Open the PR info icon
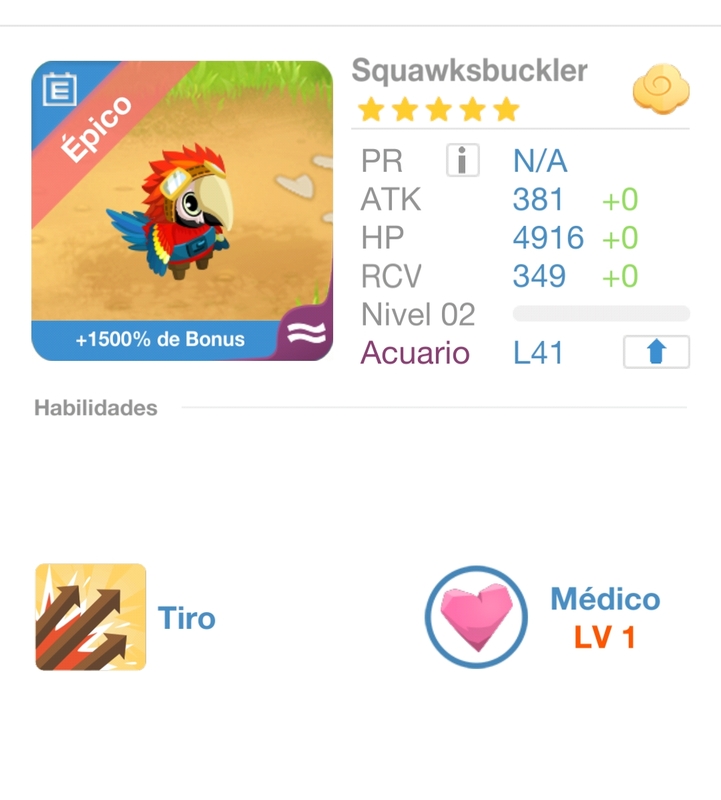 coord(462,161)
